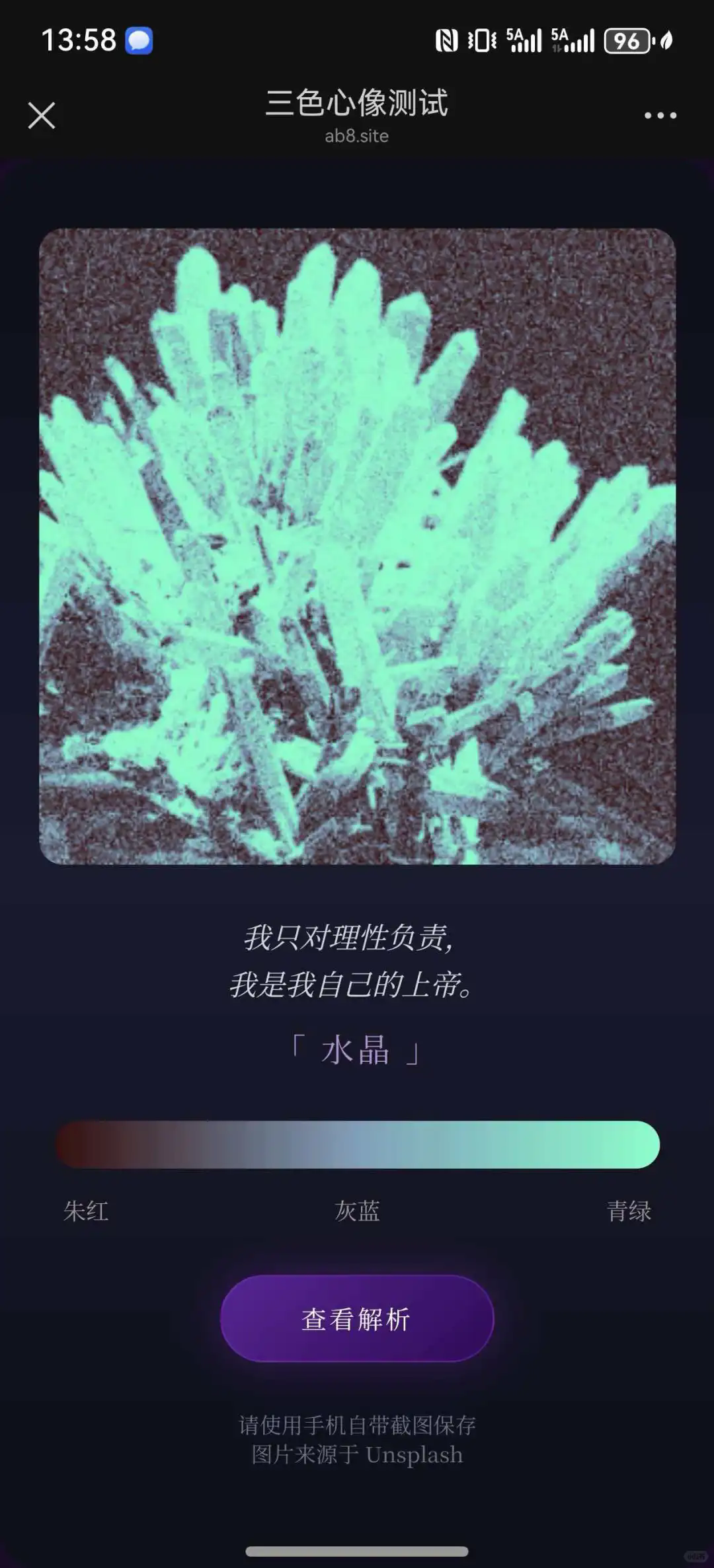This screenshot has height=1568, width=714.
Task: Close the 三色心像测试 web page
Action: (x=42, y=116)
